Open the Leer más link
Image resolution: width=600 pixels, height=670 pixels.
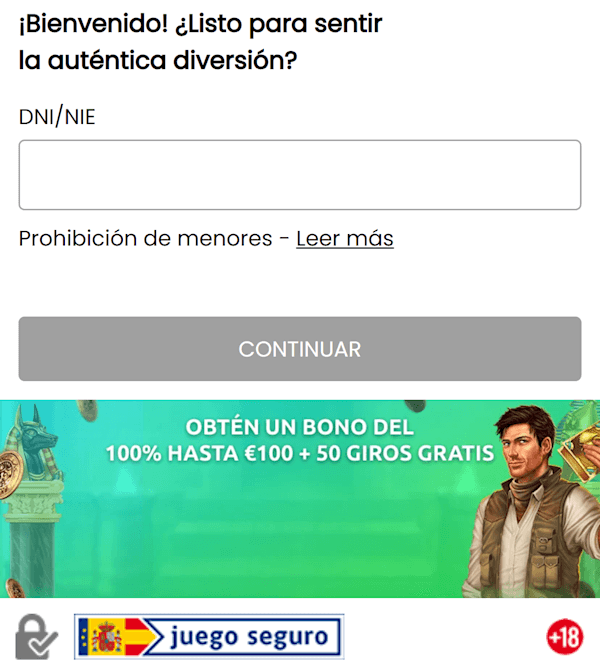click(x=345, y=239)
